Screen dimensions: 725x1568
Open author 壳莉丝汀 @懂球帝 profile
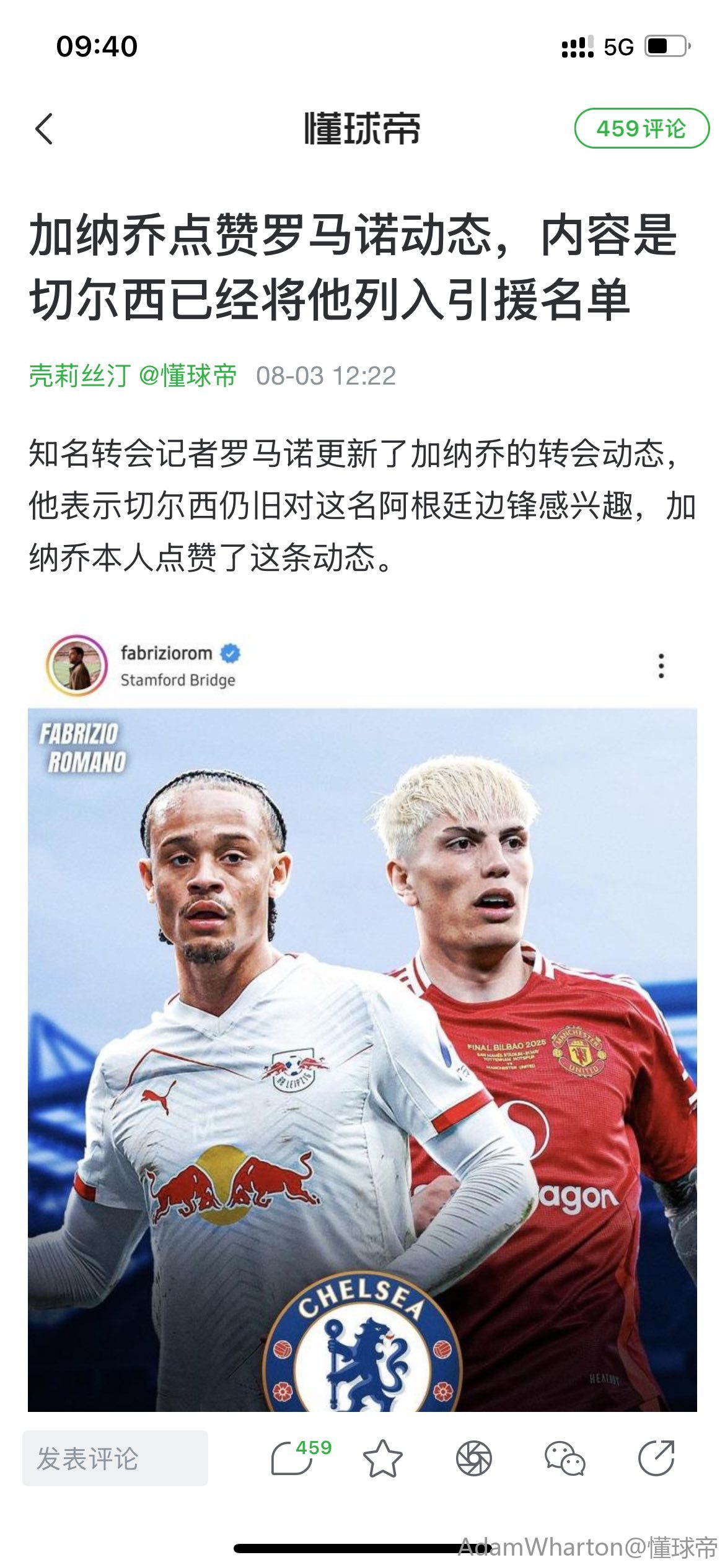pos(133,375)
